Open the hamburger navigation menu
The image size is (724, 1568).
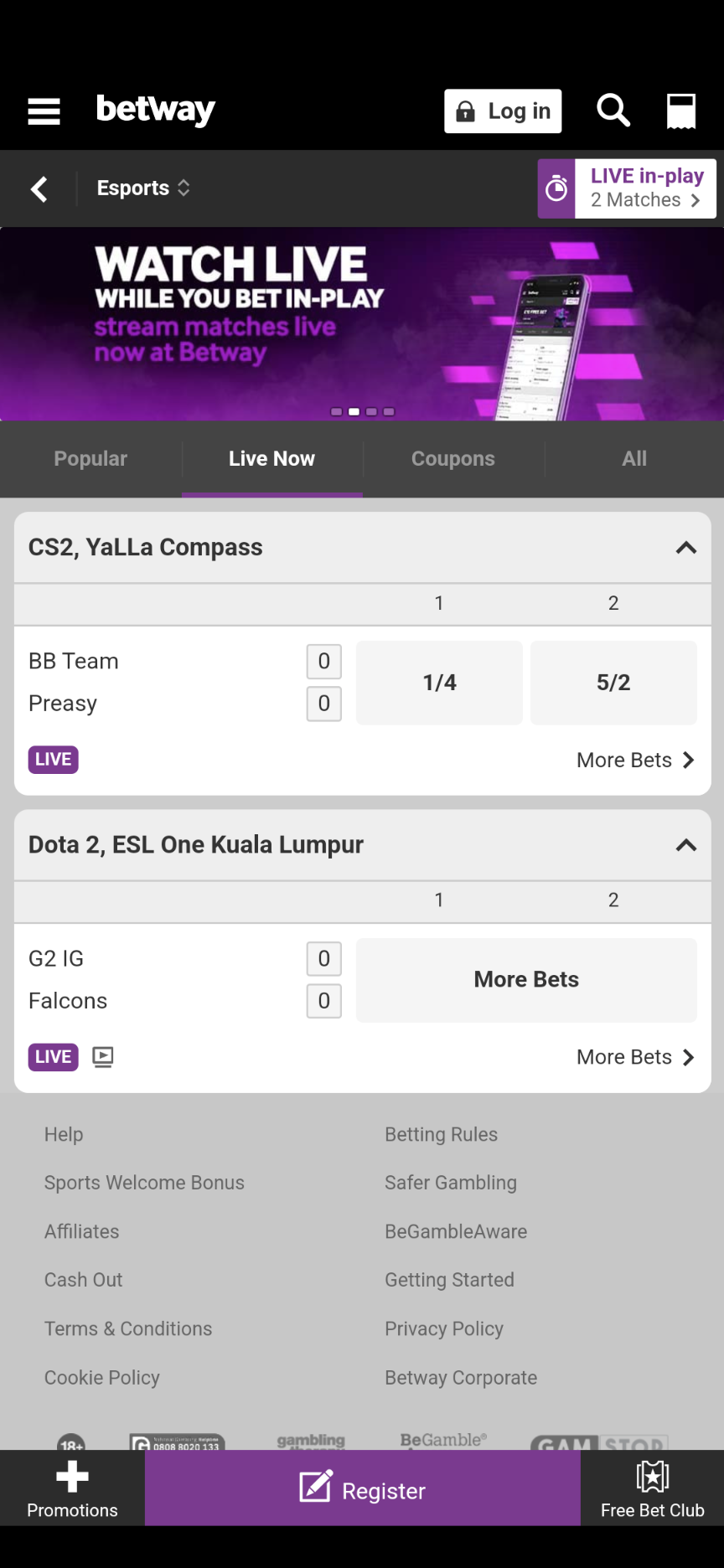[x=44, y=110]
